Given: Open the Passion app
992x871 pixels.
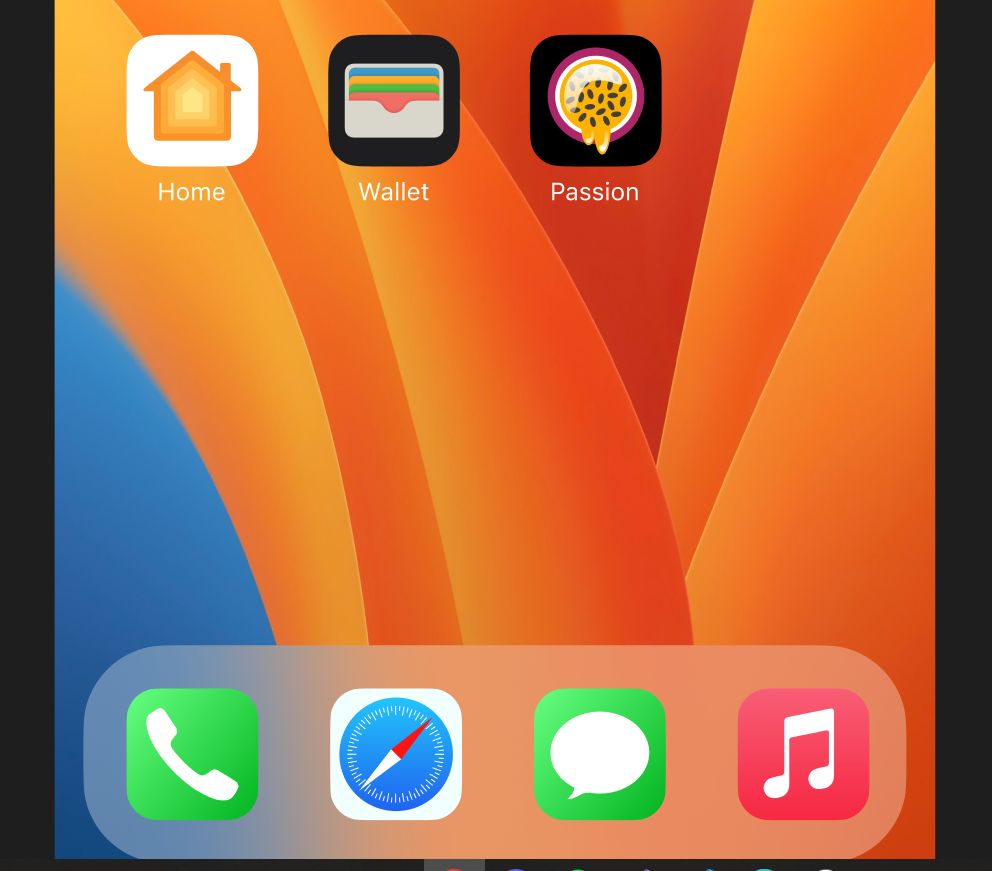Looking at the screenshot, I should point(595,100).
